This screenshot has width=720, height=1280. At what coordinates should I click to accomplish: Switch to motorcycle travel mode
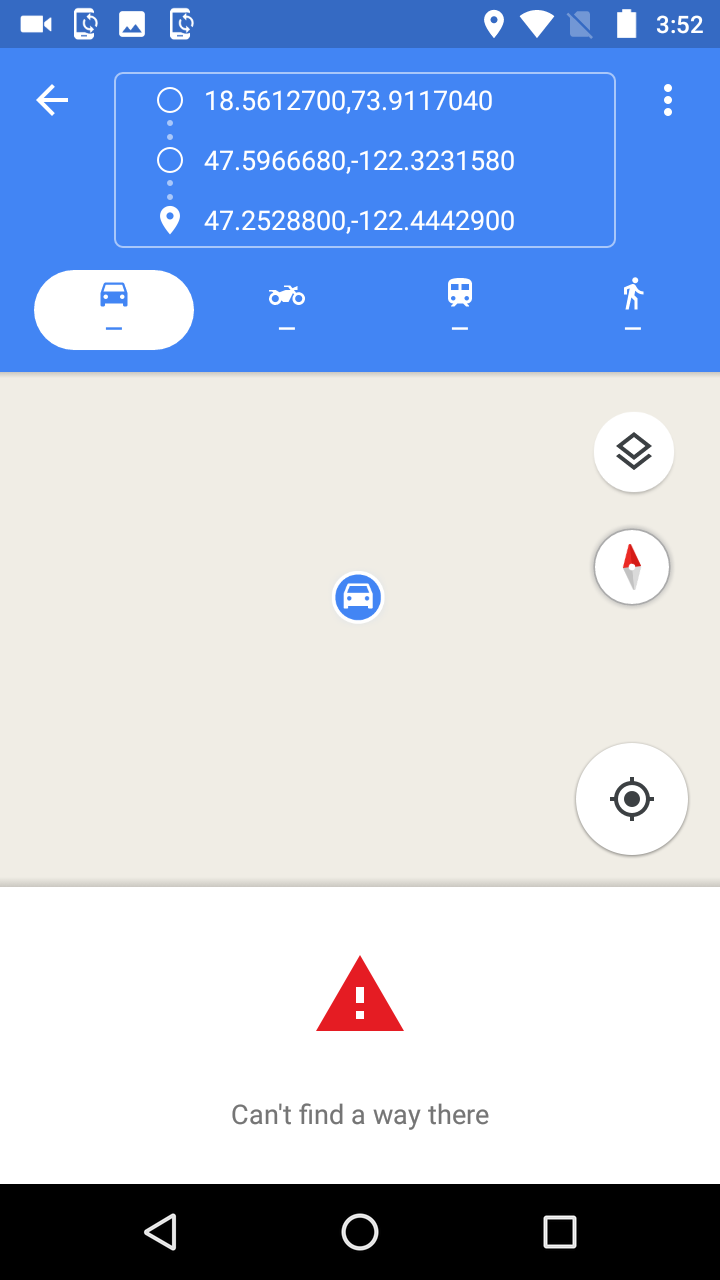tap(287, 309)
